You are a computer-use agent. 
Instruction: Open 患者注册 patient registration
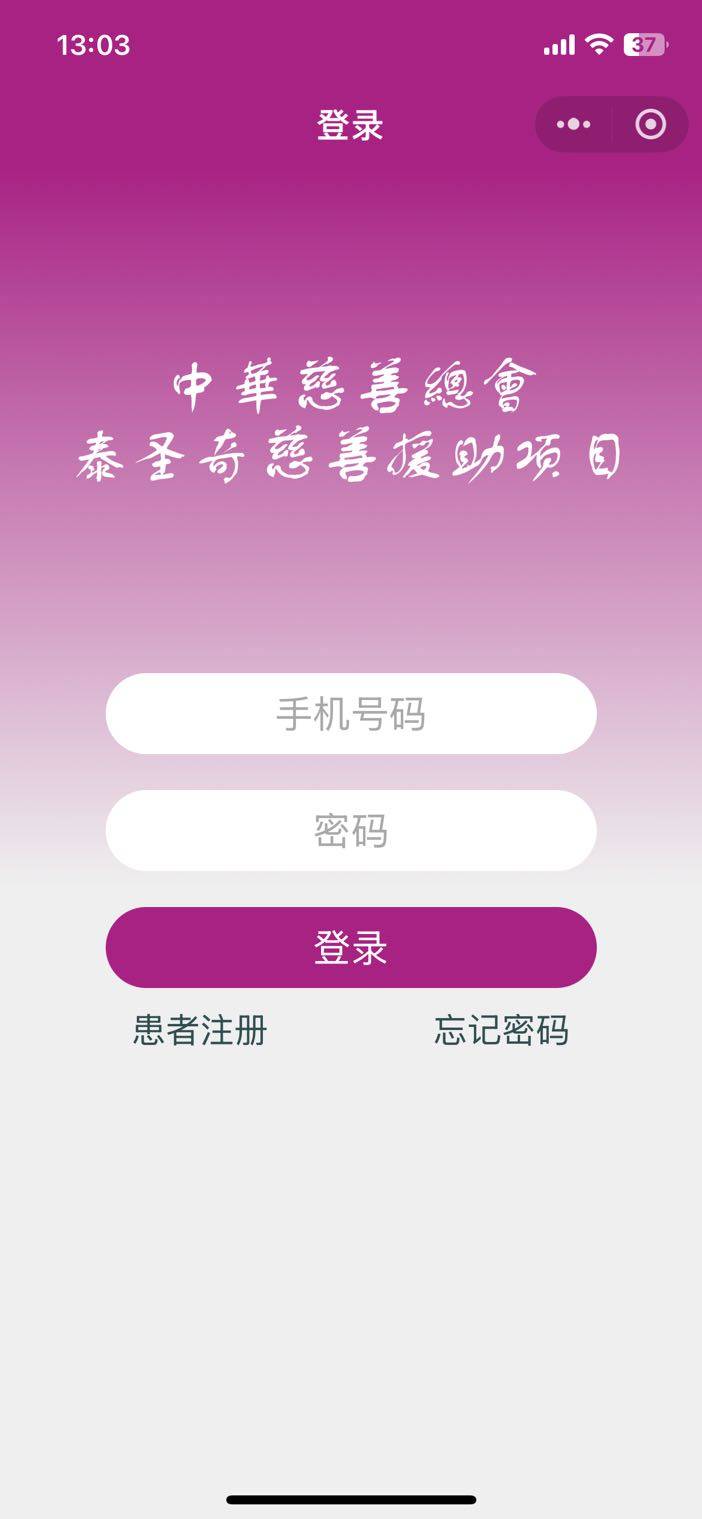[200, 1029]
